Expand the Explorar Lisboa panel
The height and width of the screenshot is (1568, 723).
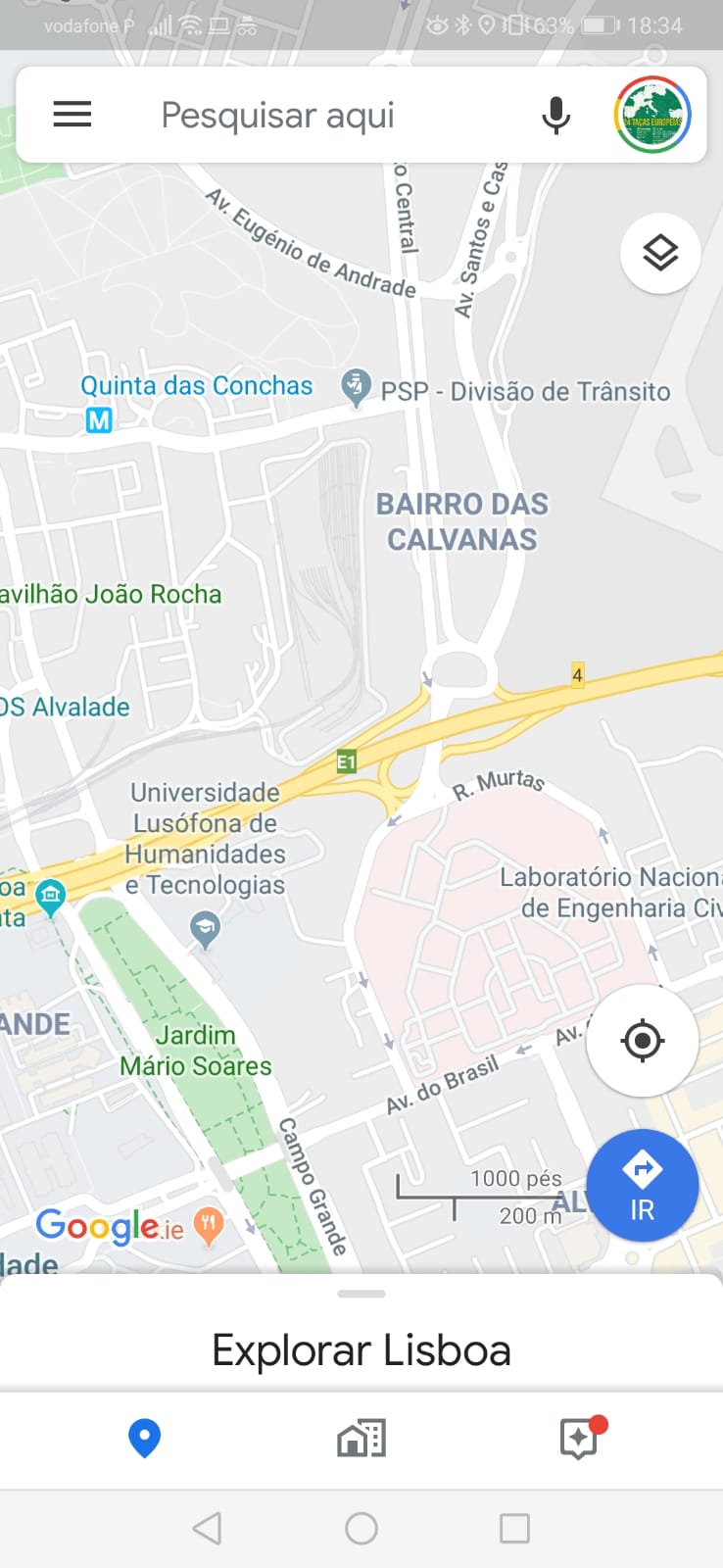(361, 1348)
